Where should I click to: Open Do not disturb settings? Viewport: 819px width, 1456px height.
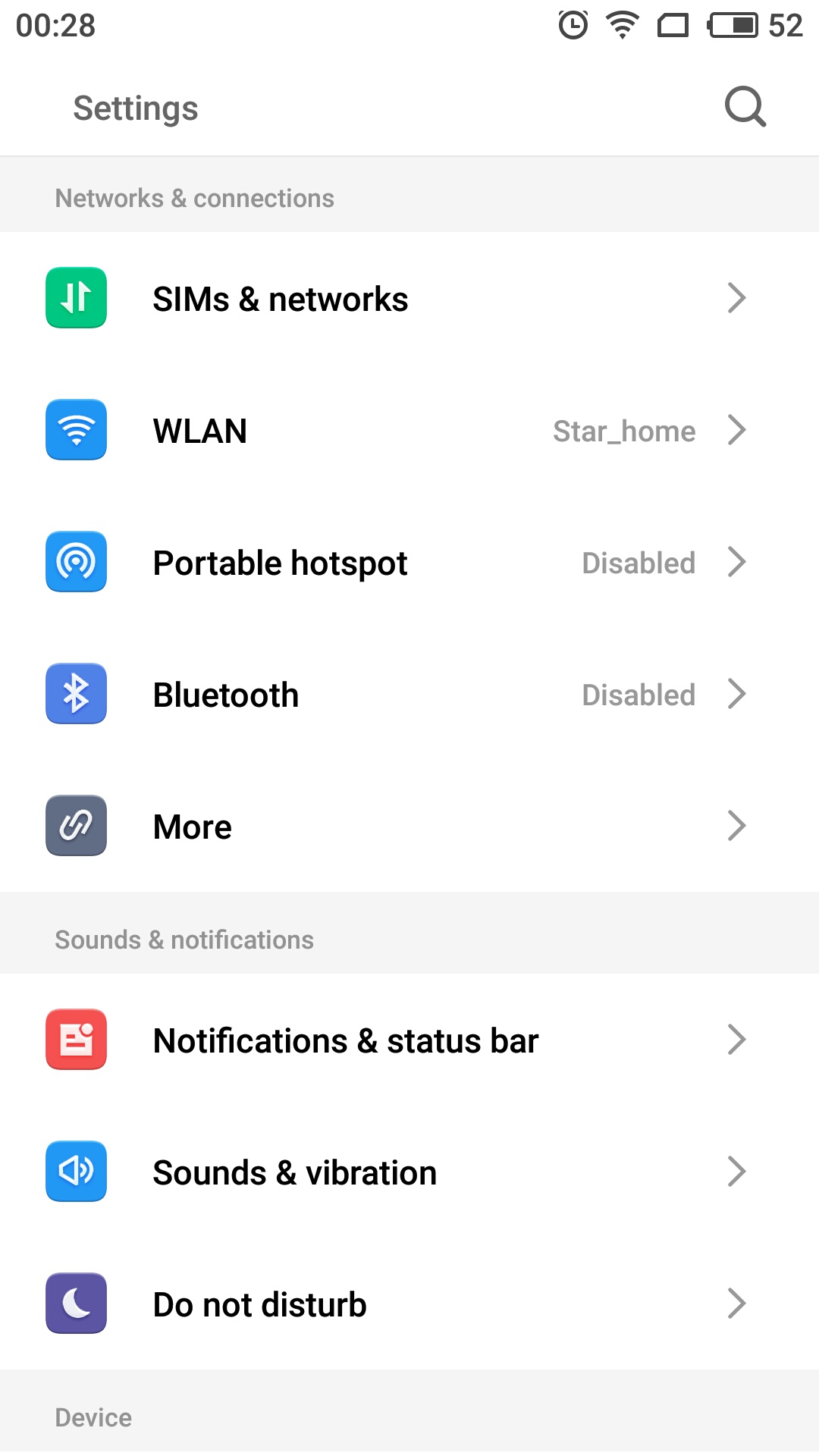pyautogui.click(x=409, y=1304)
